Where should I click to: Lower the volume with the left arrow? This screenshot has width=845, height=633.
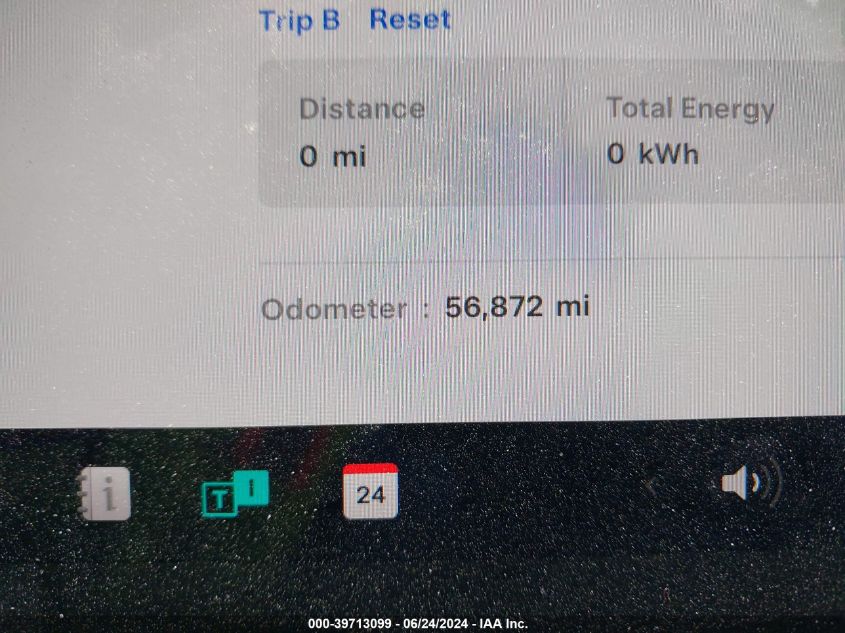[x=654, y=487]
